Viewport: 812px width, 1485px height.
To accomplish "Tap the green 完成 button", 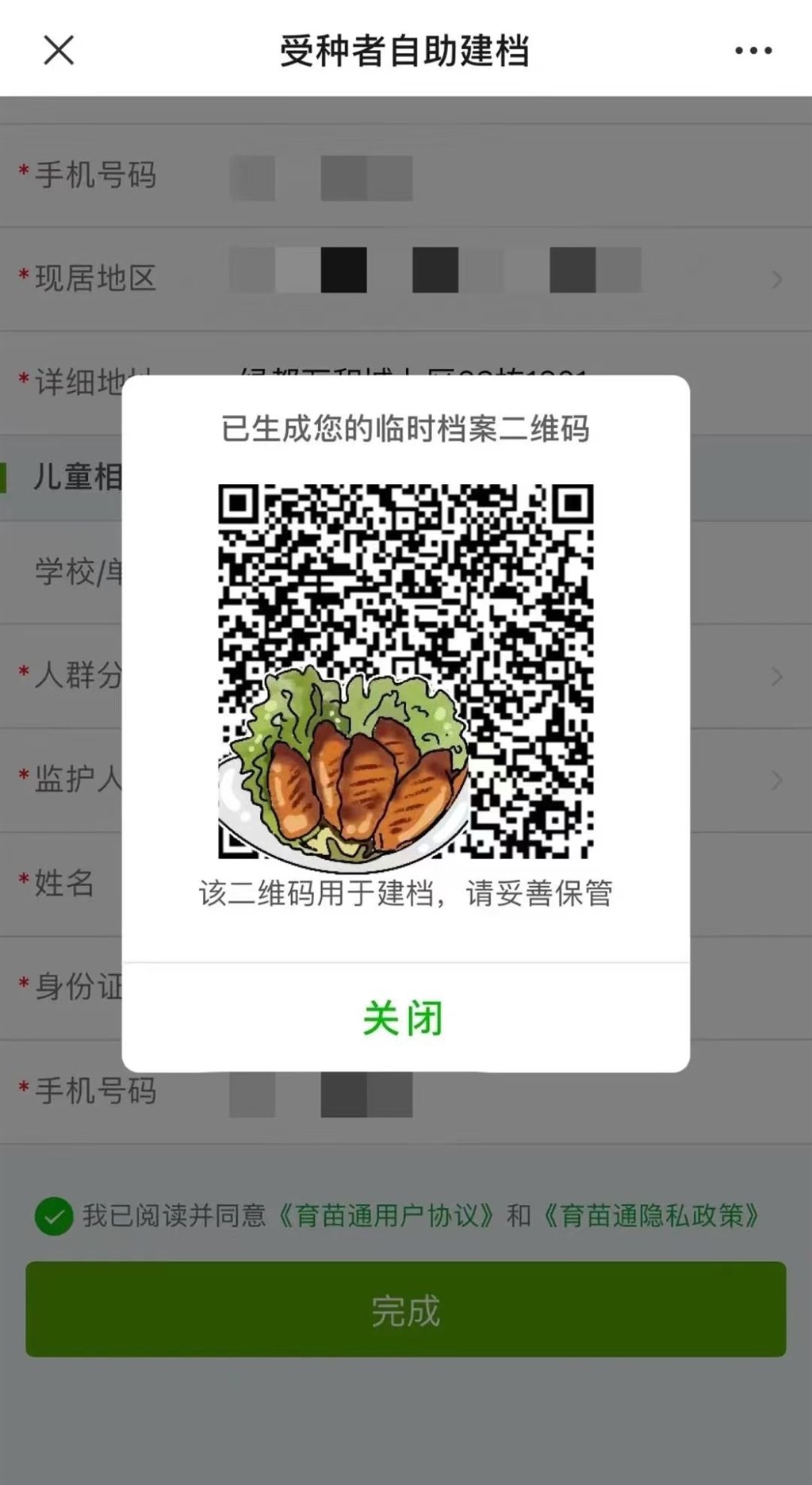I will pyautogui.click(x=405, y=1309).
